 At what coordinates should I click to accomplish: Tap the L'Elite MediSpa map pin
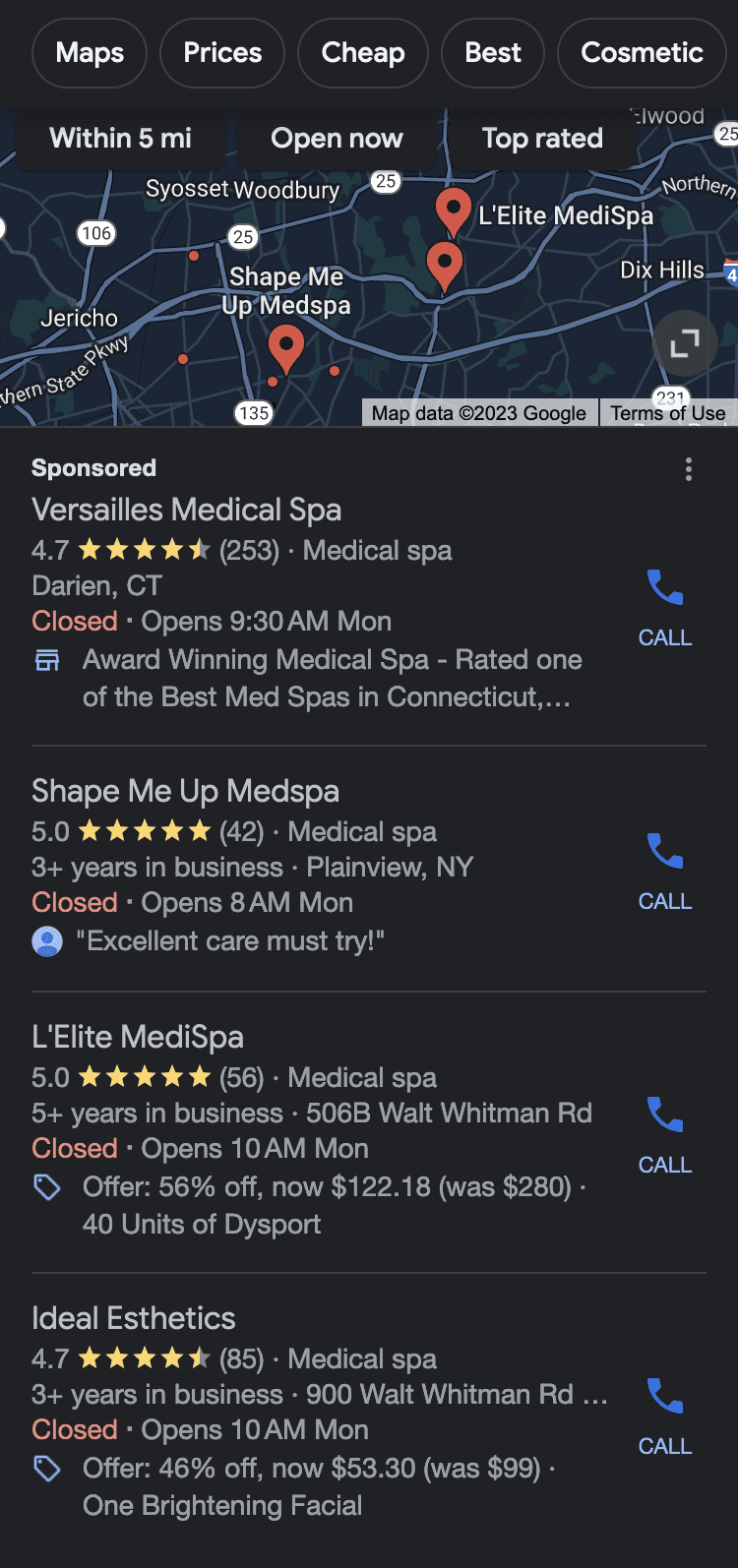[x=453, y=209]
